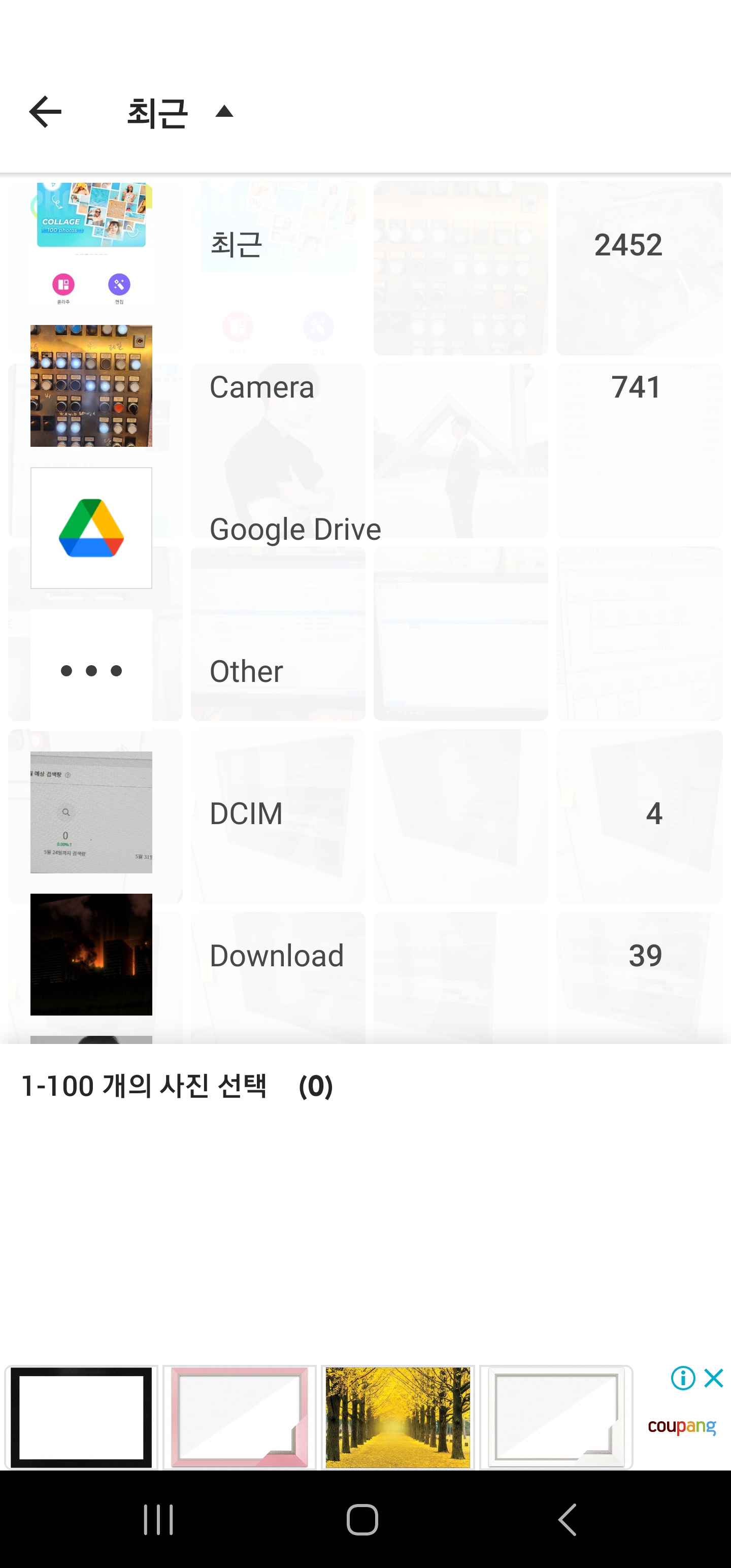731x1568 pixels.
Task: Choose Google Drive as photo source
Action: click(365, 529)
